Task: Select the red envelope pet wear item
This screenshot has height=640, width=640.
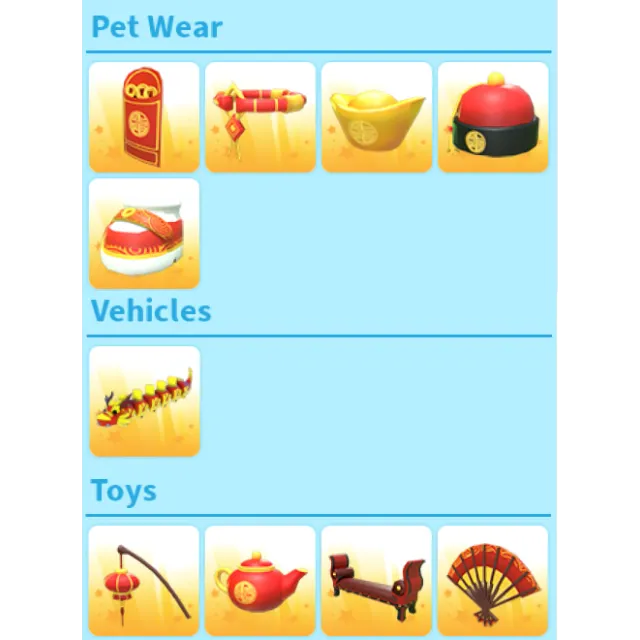Action: pyautogui.click(x=144, y=117)
